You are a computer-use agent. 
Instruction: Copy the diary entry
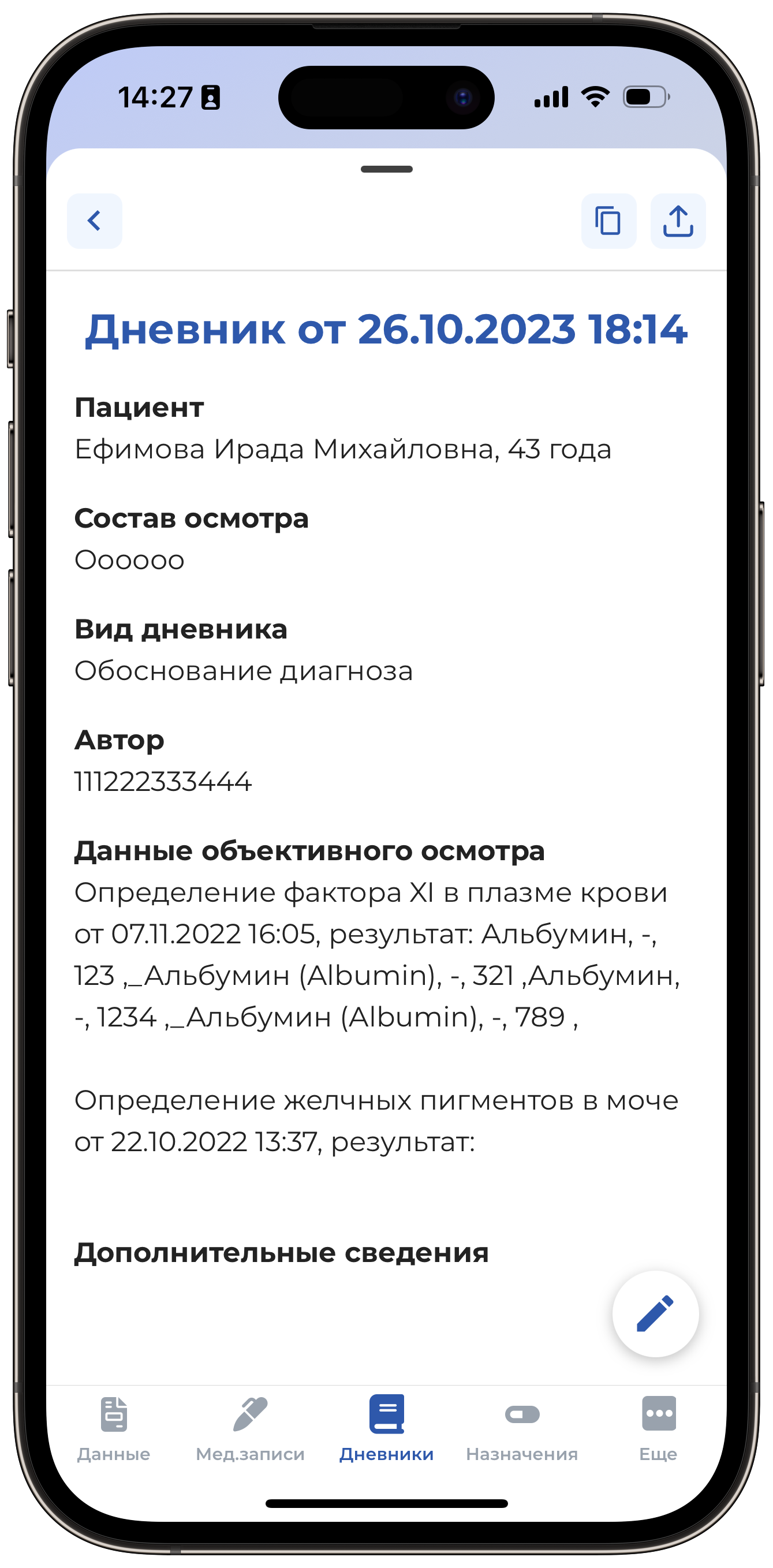(608, 221)
